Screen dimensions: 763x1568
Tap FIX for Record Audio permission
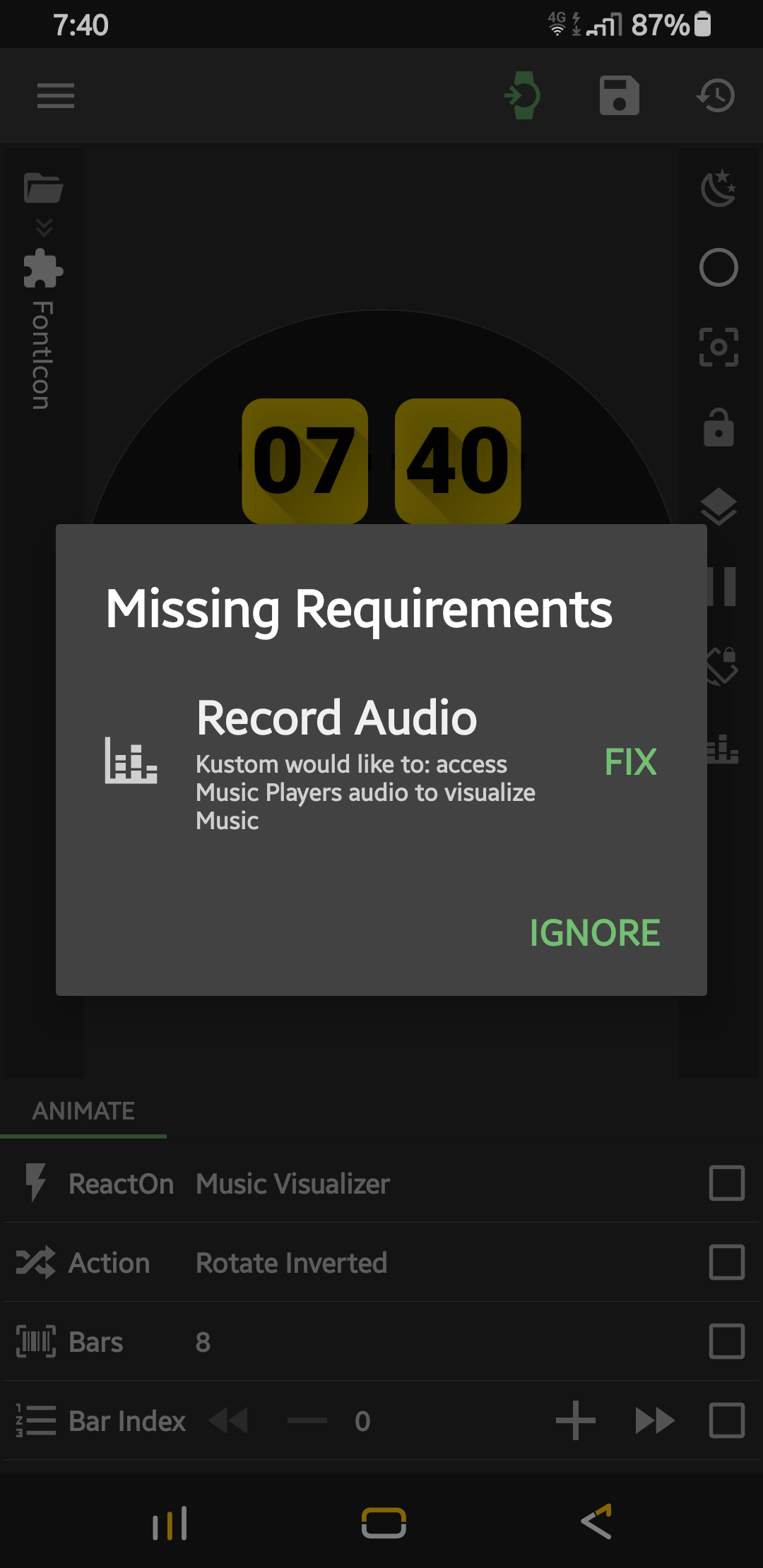click(x=630, y=763)
